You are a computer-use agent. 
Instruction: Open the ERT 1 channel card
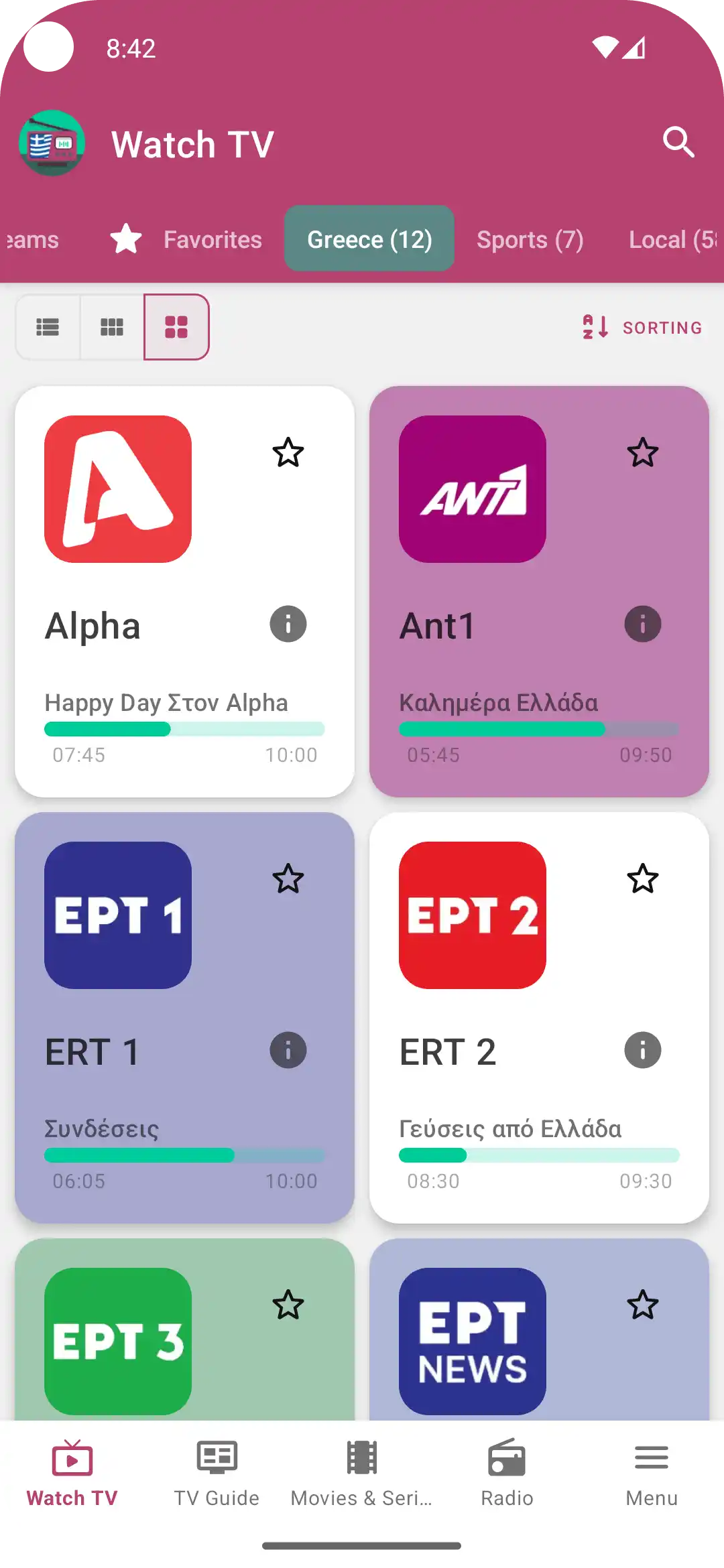point(184,1018)
